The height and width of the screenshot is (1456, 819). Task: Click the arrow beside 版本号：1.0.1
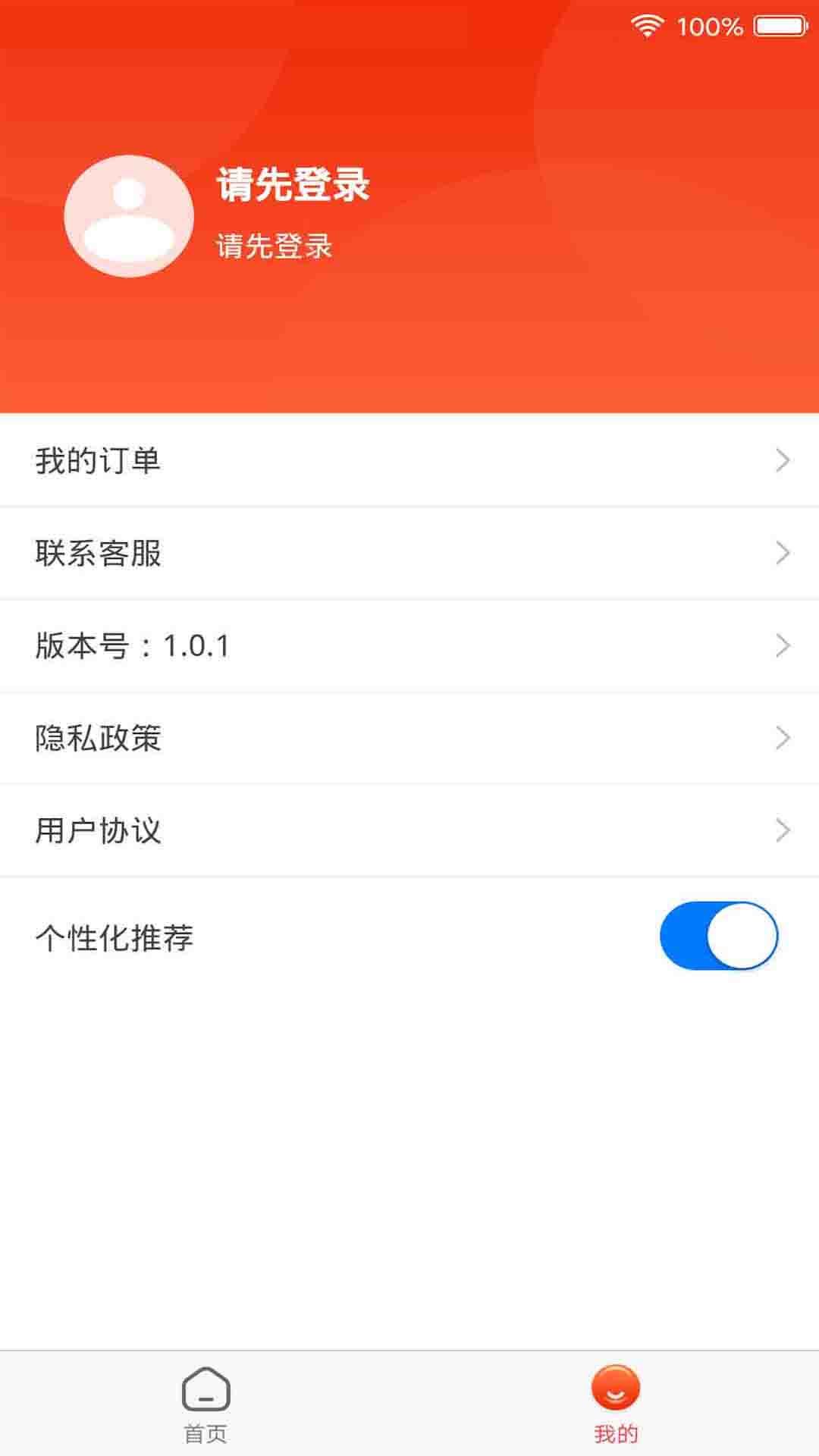783,645
